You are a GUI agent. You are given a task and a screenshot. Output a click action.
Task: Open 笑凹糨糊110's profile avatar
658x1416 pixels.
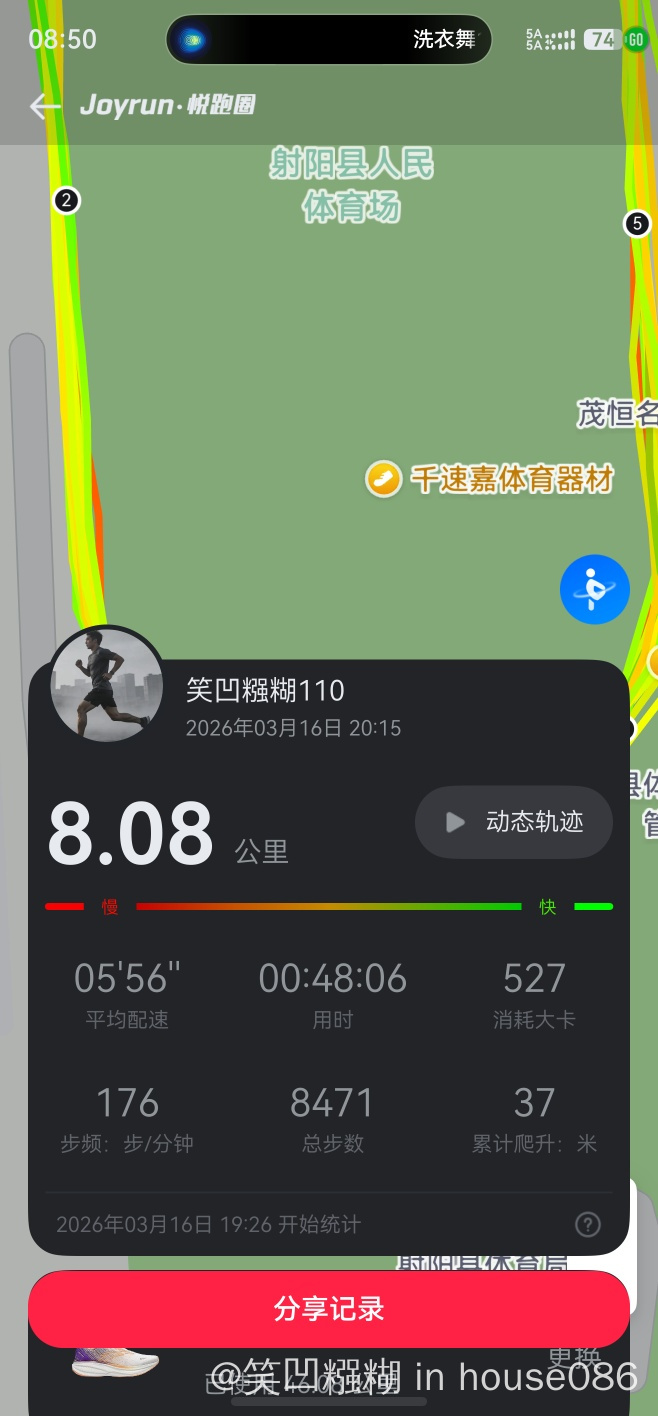click(x=107, y=684)
